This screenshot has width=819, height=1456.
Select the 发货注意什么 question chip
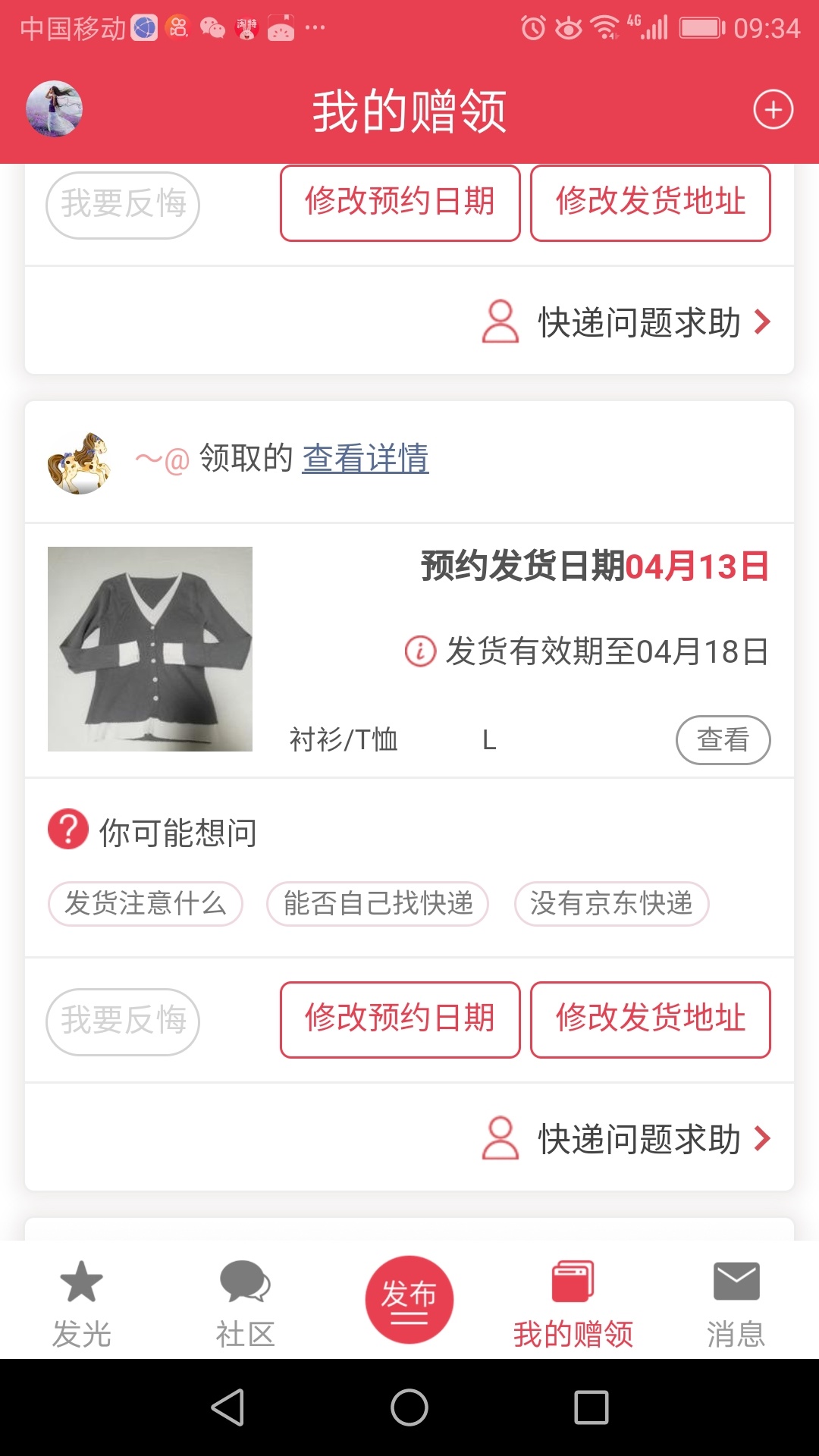coord(146,903)
